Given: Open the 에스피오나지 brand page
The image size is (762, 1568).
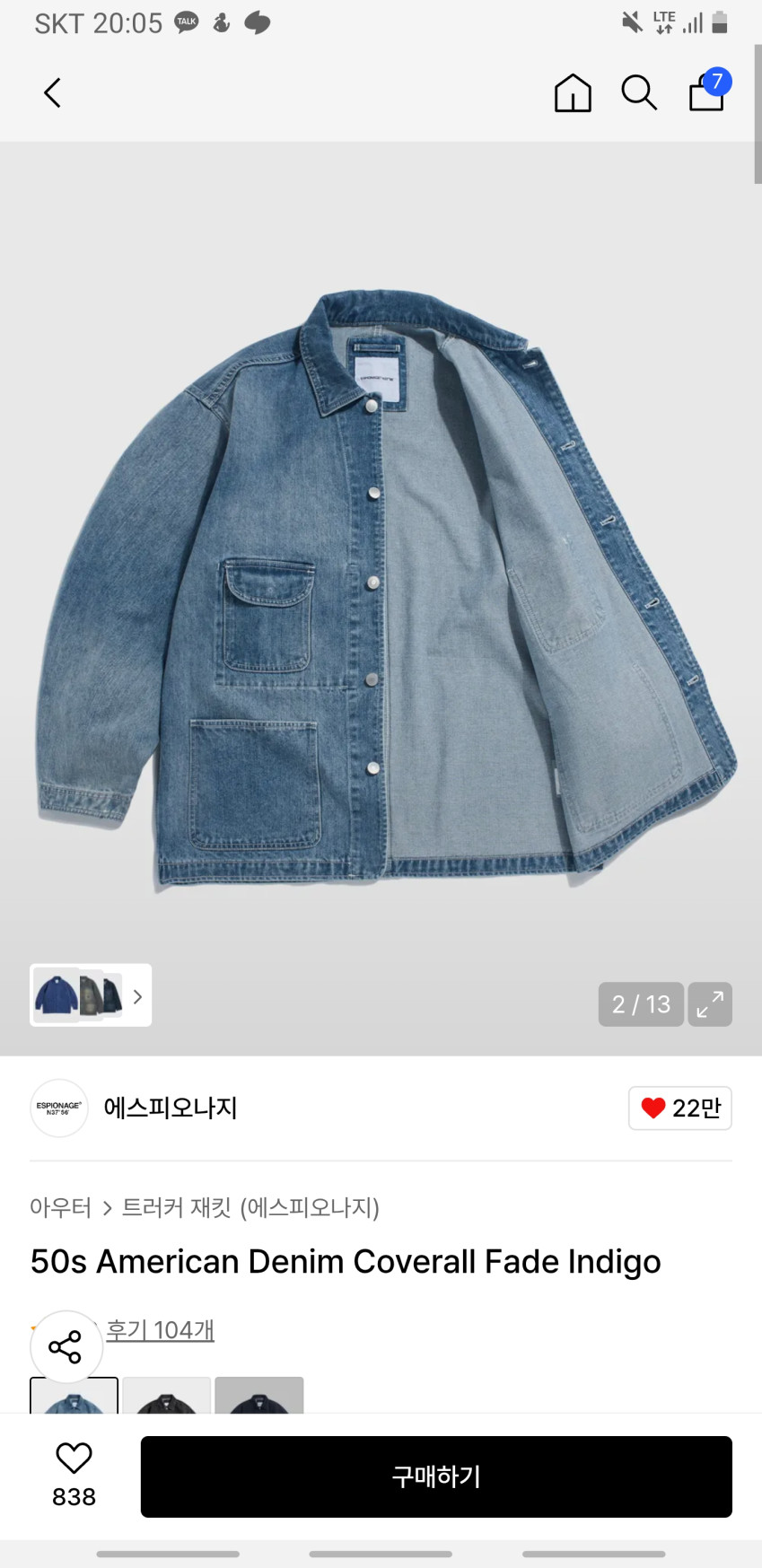Looking at the screenshot, I should click(x=170, y=1108).
